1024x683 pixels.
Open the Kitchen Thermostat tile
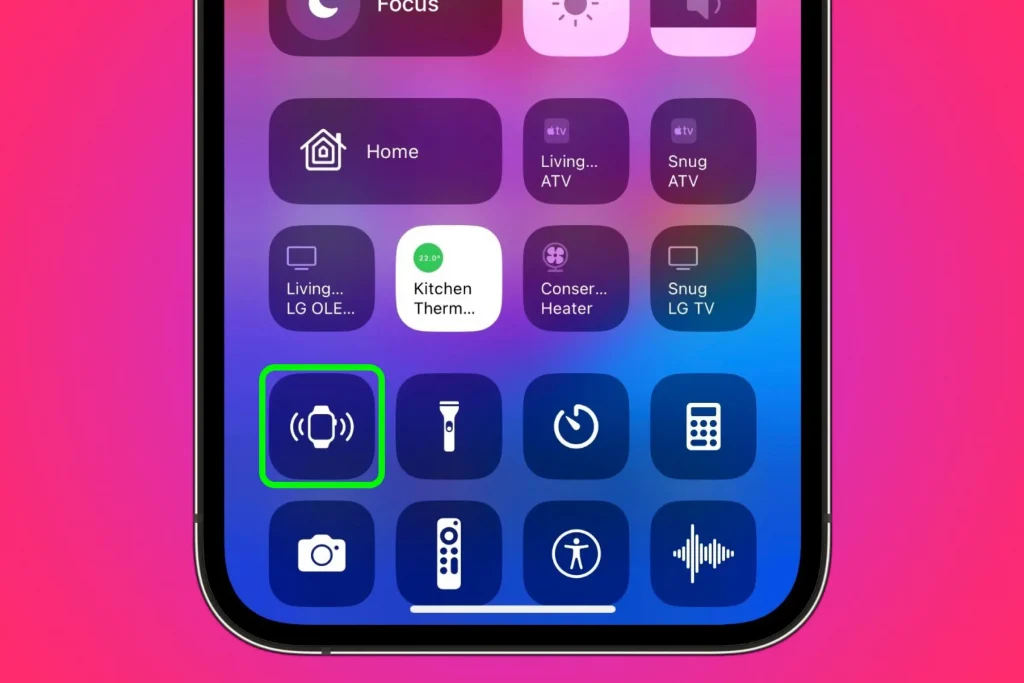click(449, 278)
